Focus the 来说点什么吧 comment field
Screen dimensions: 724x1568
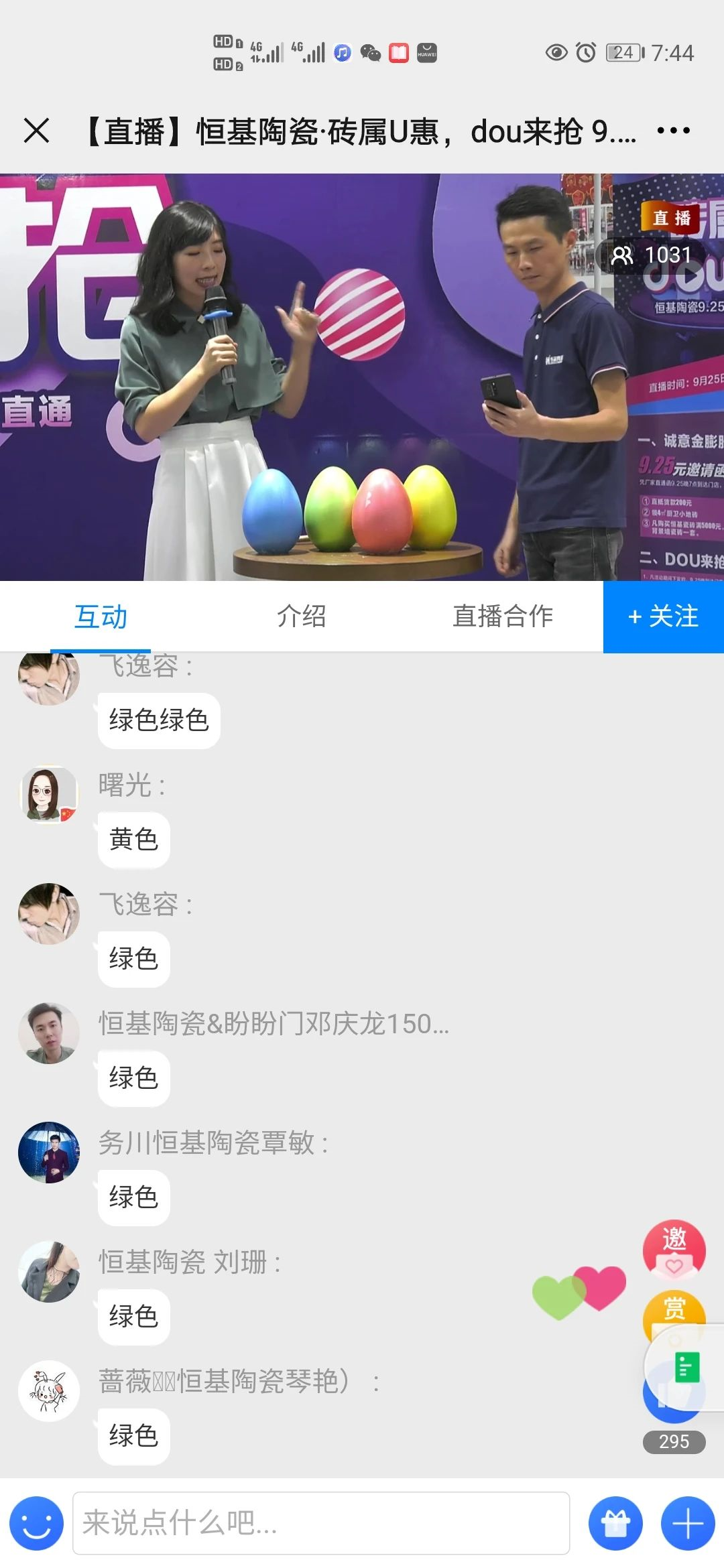[320, 1523]
